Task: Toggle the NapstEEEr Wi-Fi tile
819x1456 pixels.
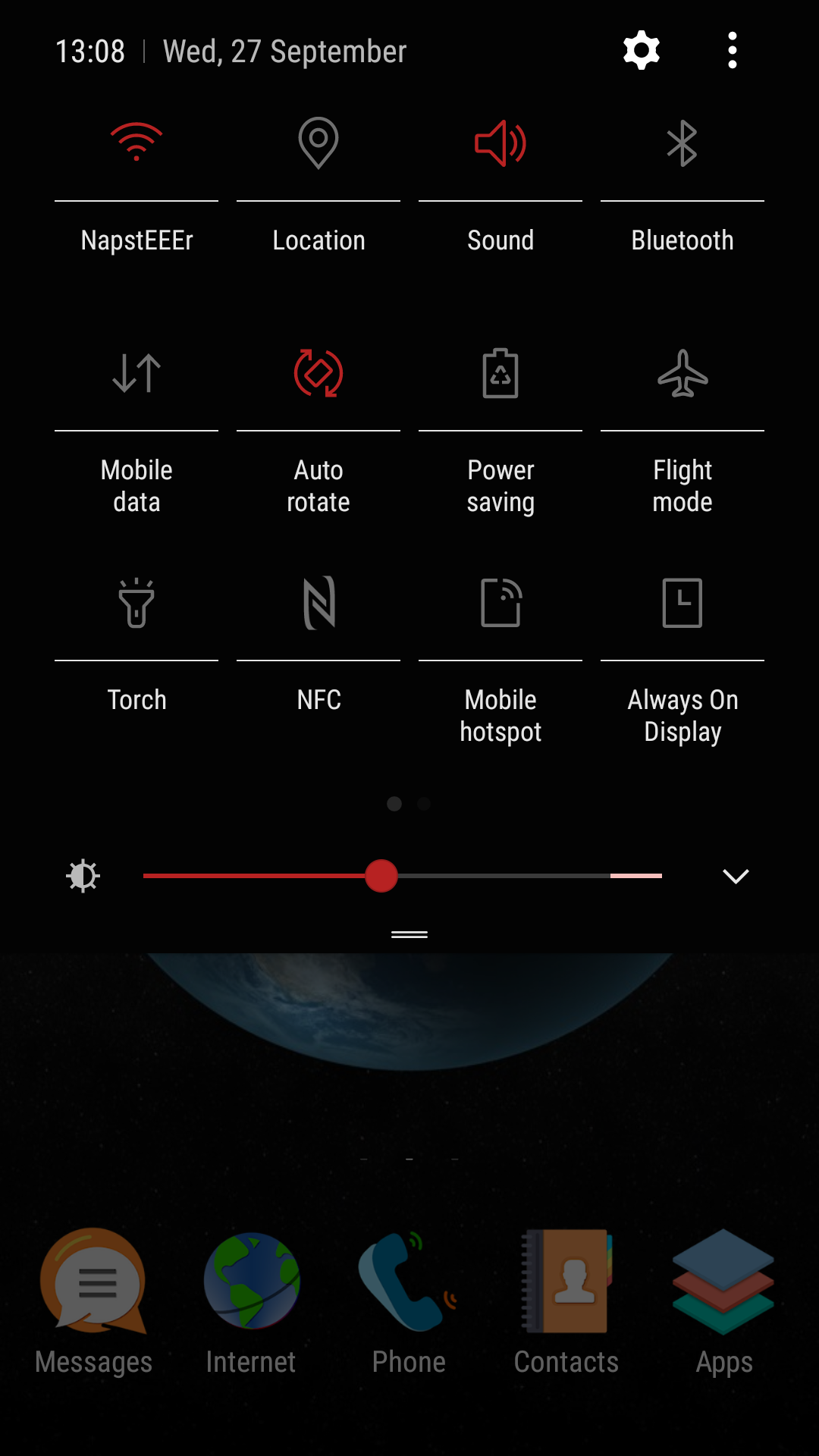Action: tap(136, 143)
